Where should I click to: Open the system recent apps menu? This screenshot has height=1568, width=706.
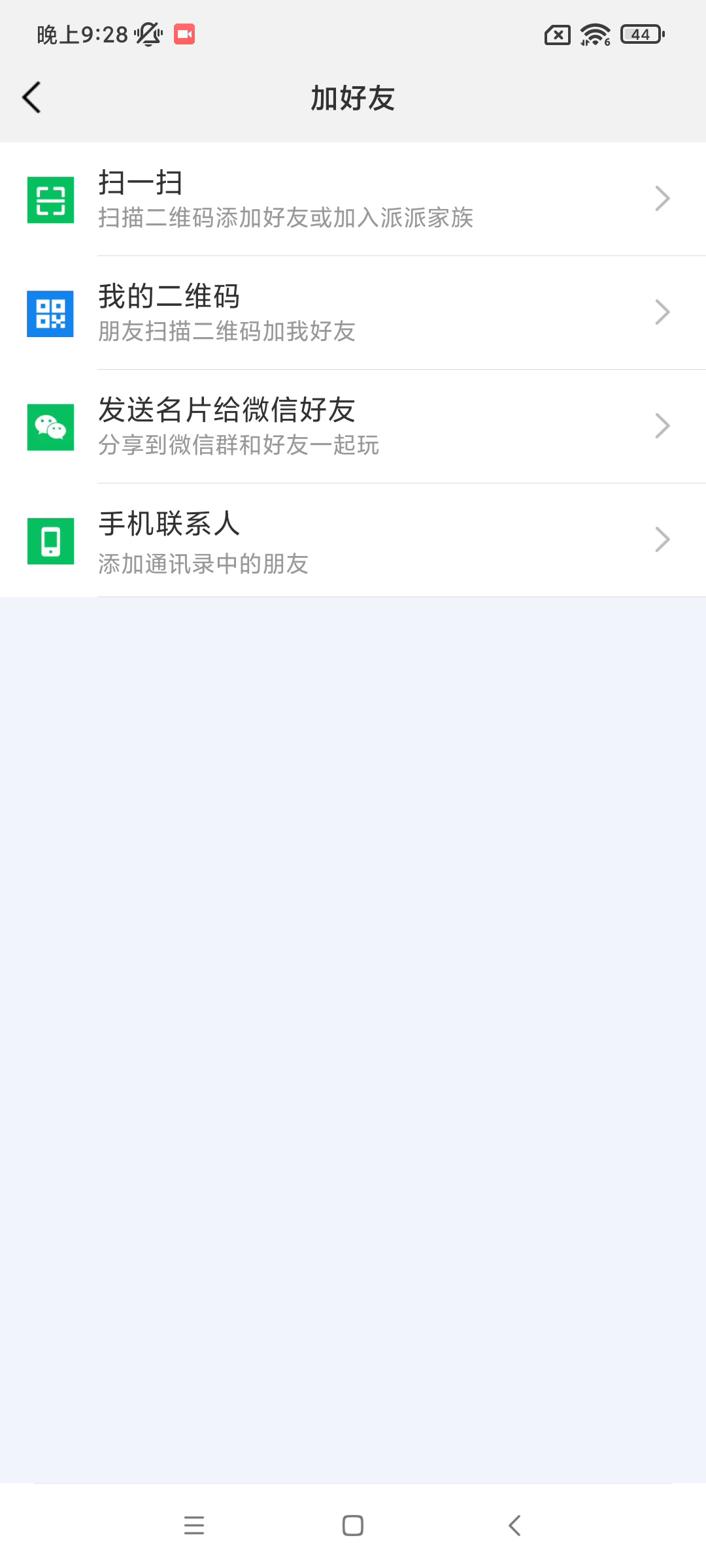194,1526
